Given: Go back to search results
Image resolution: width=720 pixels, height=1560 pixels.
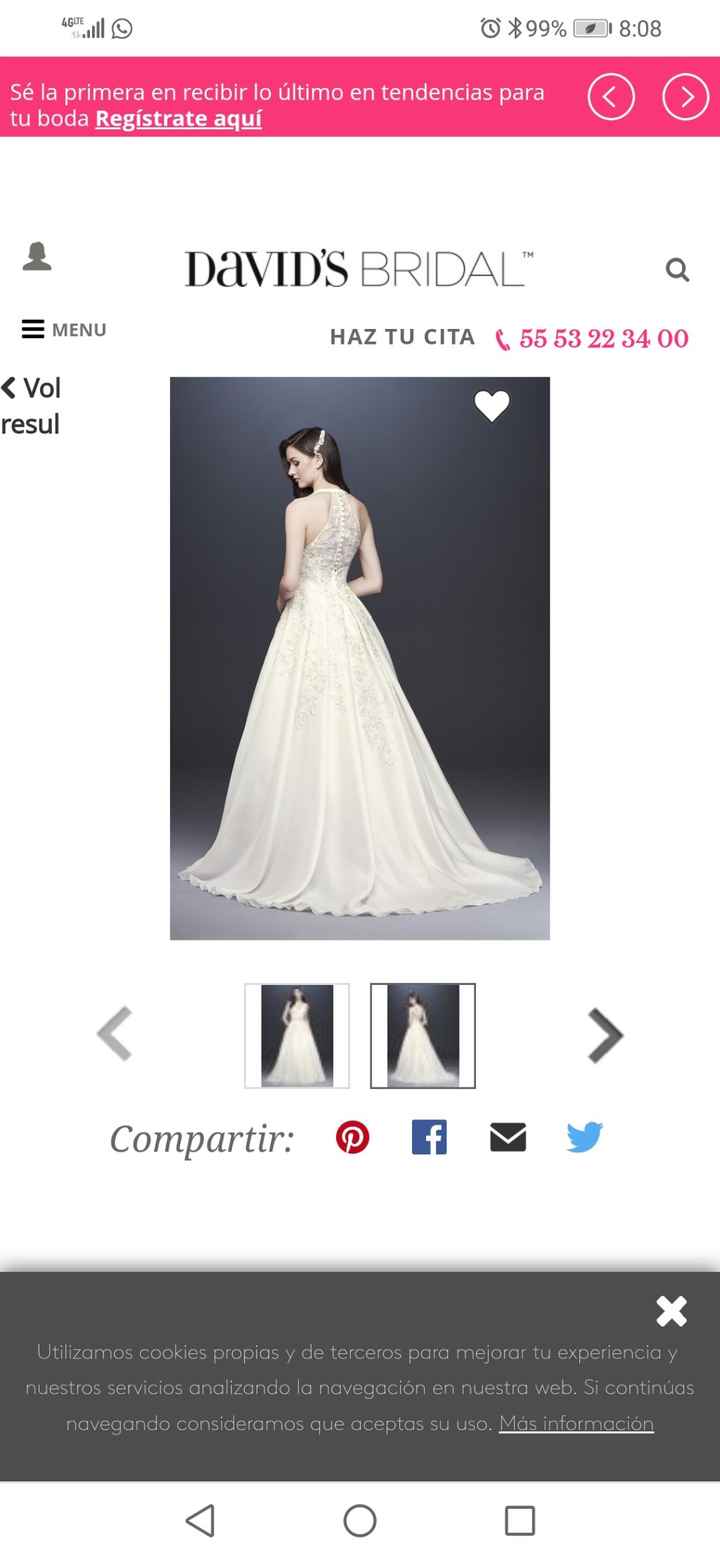Looking at the screenshot, I should coord(30,405).
